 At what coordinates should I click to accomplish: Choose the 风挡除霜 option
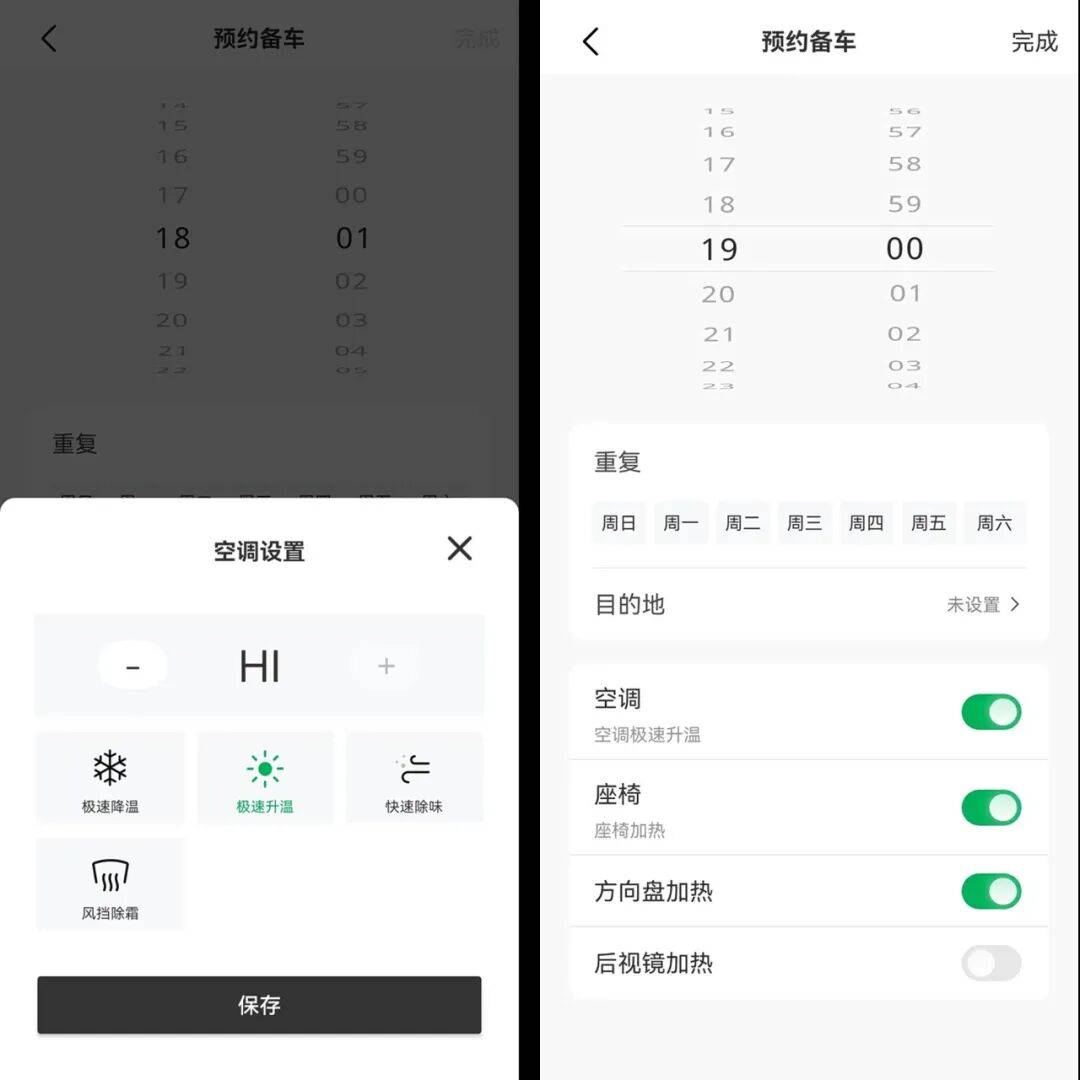click(x=110, y=884)
